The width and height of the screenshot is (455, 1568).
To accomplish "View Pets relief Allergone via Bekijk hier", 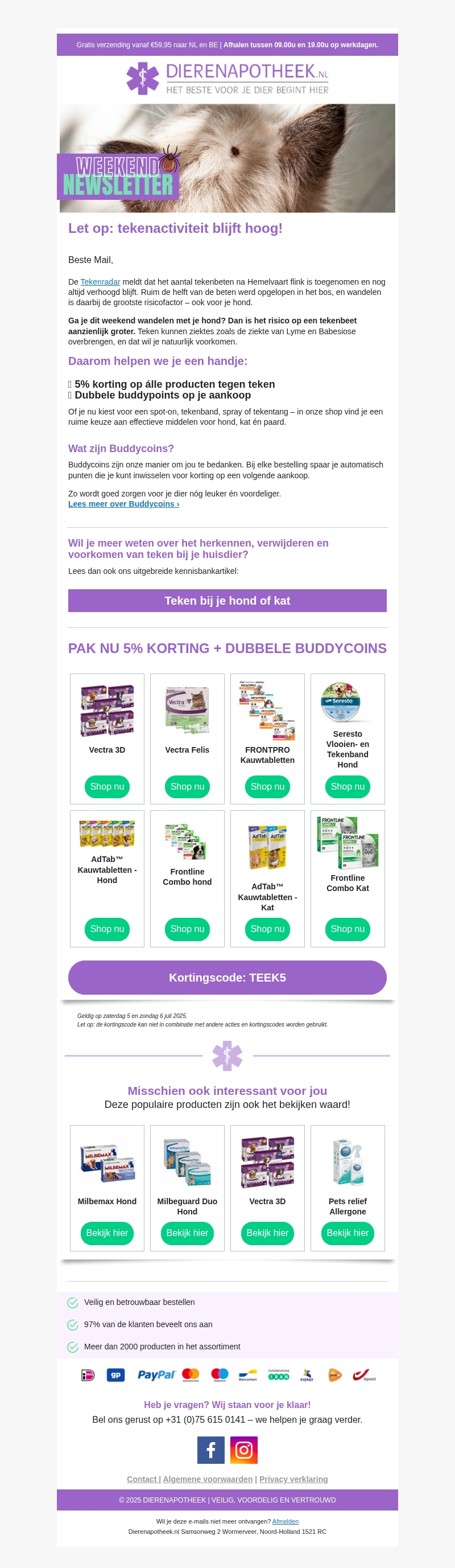I will pos(348,1233).
